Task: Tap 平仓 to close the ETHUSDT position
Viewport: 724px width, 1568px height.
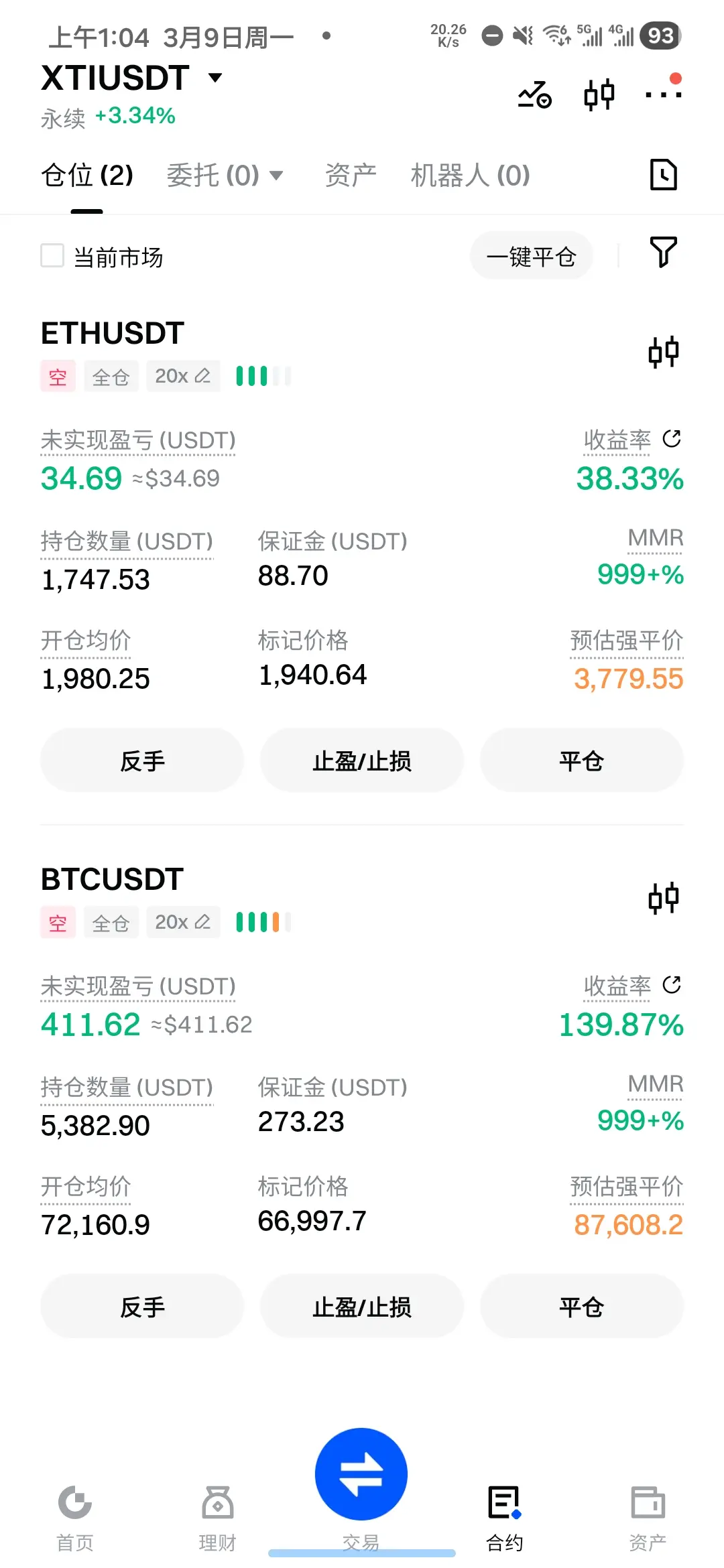Action: tap(582, 761)
